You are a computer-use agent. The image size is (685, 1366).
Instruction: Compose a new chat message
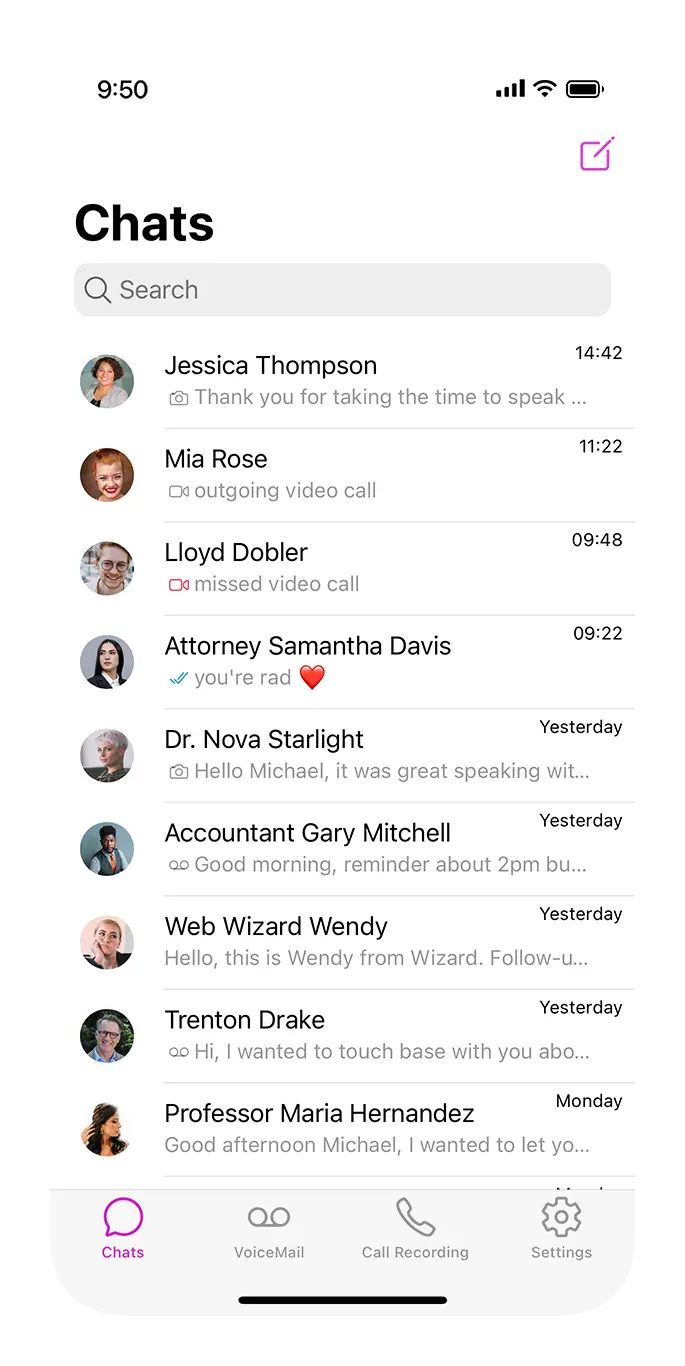[596, 154]
